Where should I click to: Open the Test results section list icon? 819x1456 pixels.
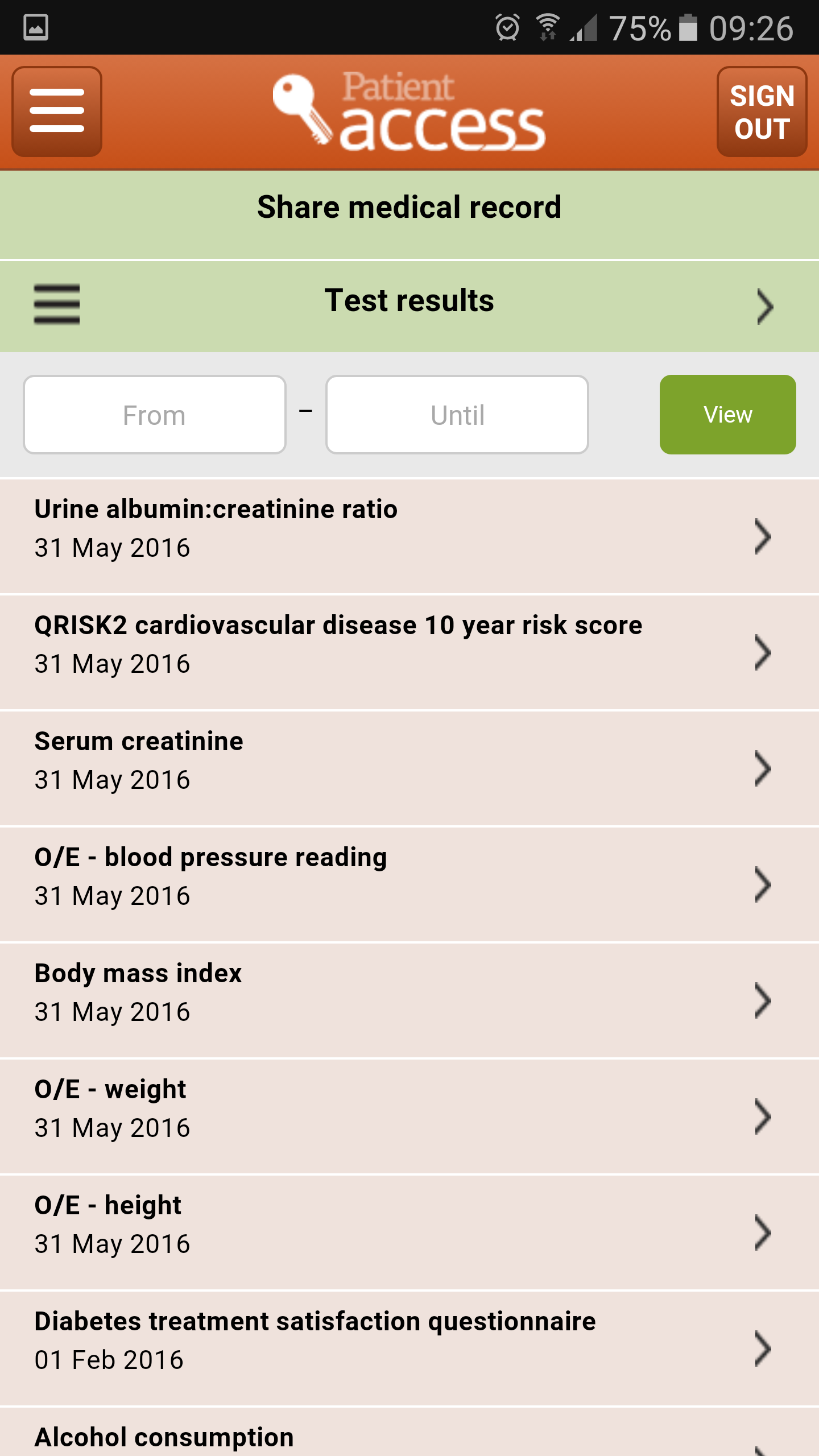tap(57, 304)
